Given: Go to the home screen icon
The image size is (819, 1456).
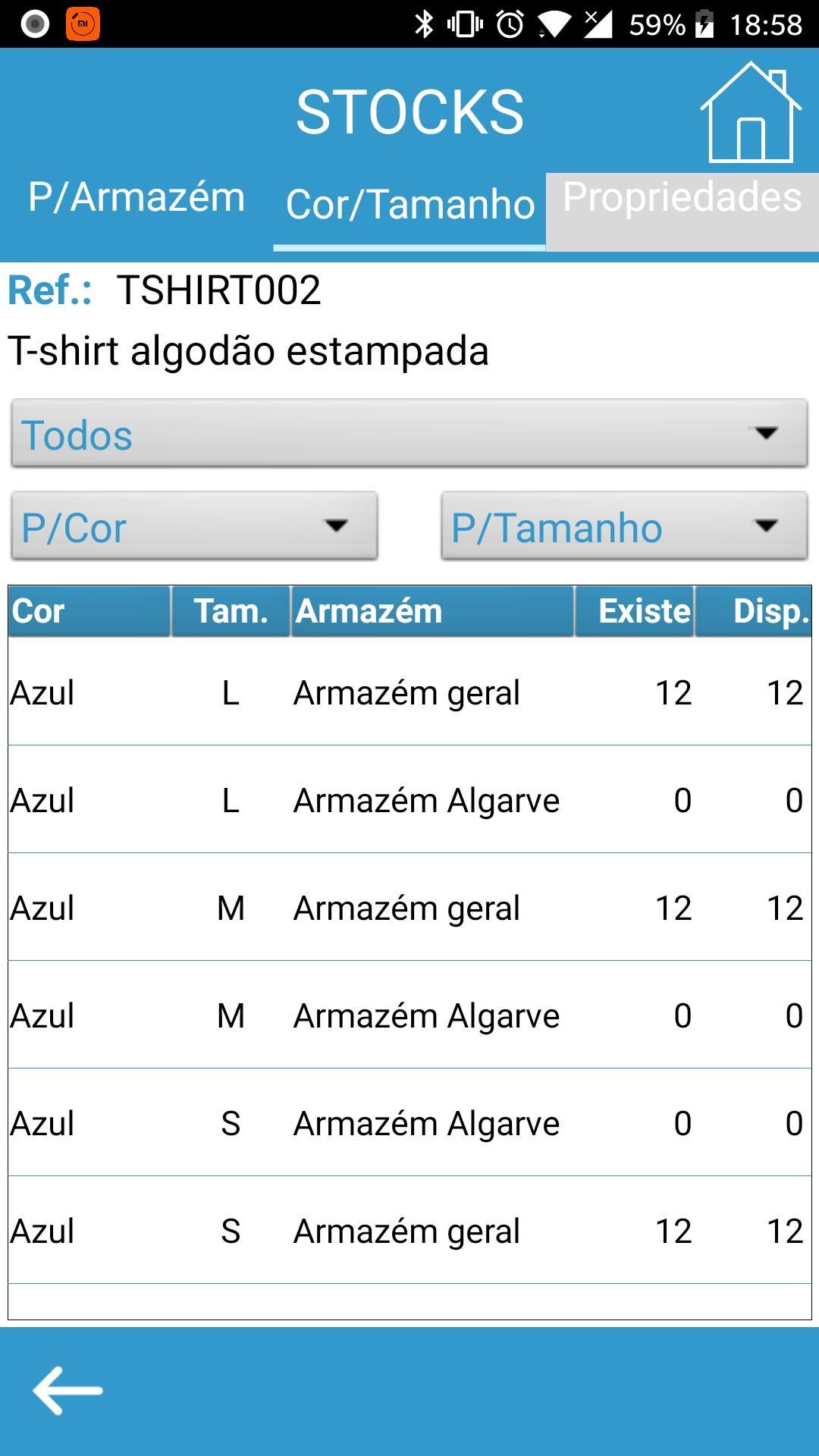Looking at the screenshot, I should (750, 112).
